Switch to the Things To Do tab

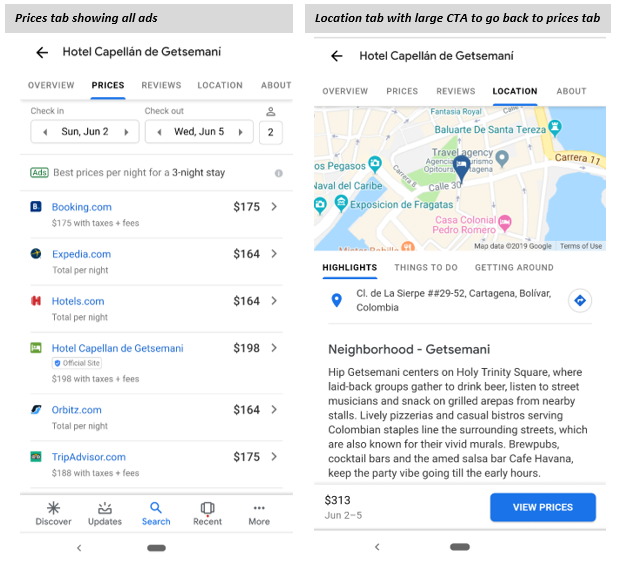coord(426,268)
